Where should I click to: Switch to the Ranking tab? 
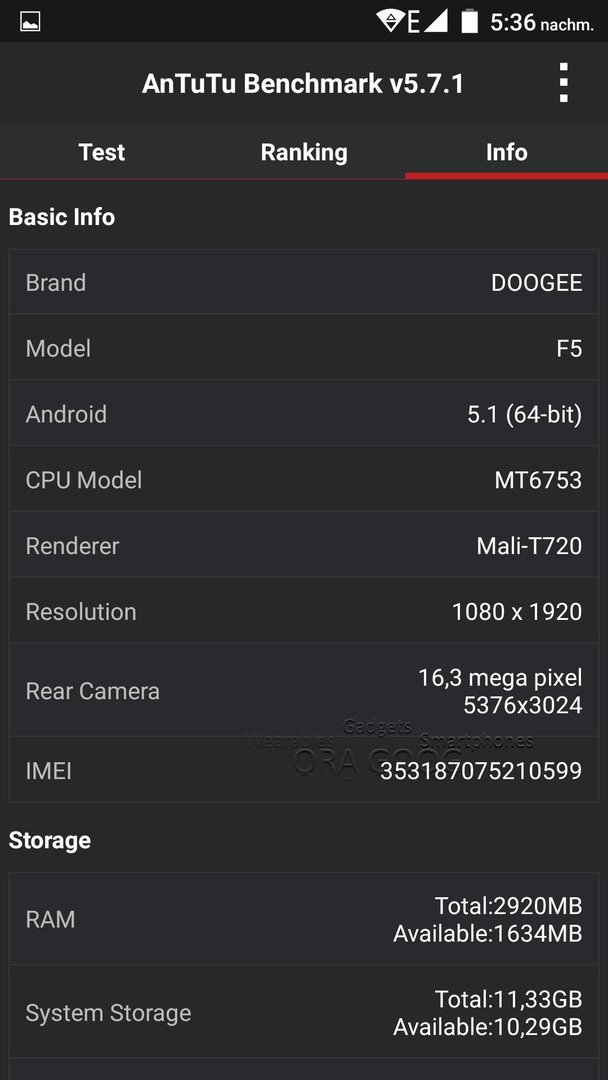[304, 152]
